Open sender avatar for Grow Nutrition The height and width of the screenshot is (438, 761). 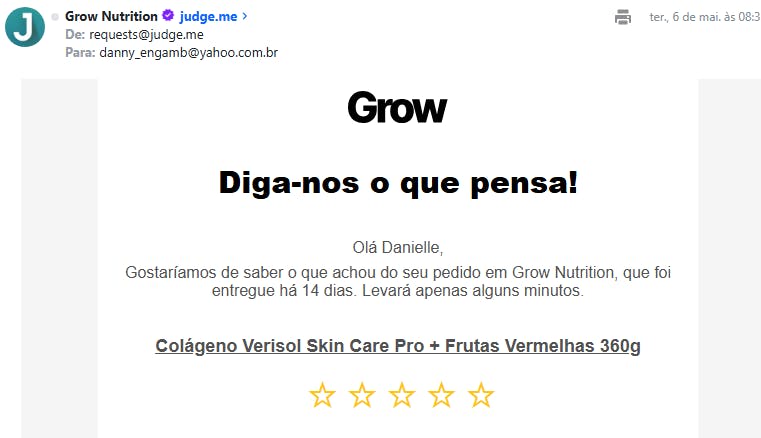[x=25, y=27]
